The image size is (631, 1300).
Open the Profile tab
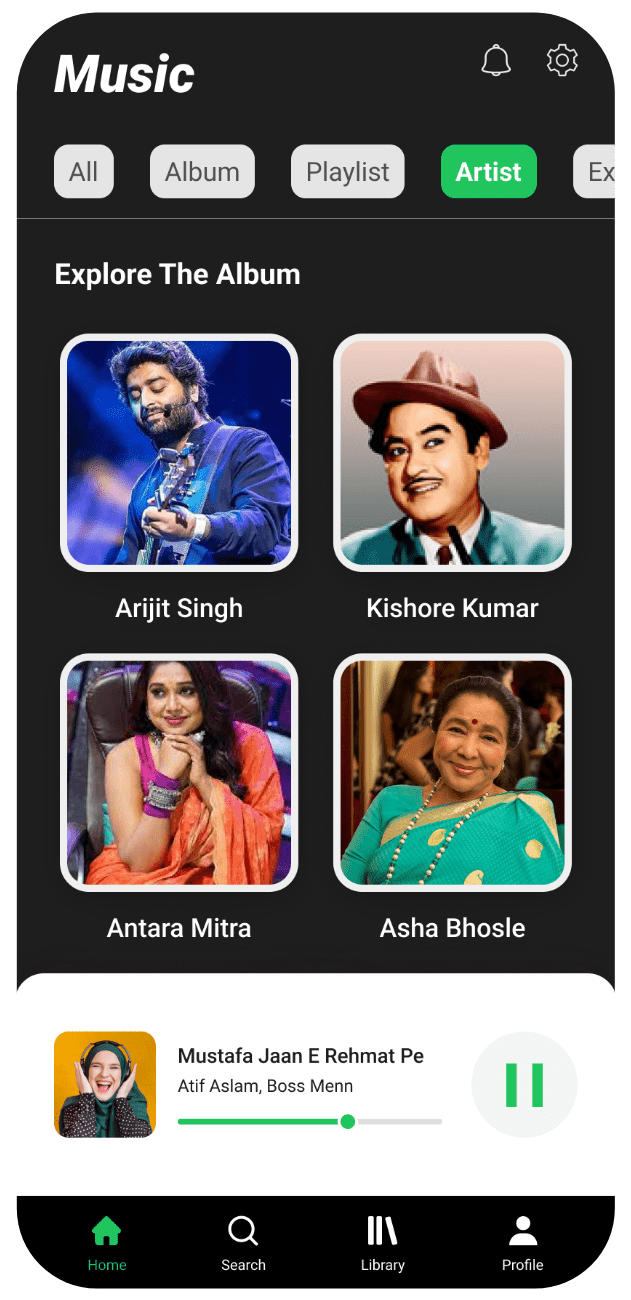click(x=522, y=1243)
